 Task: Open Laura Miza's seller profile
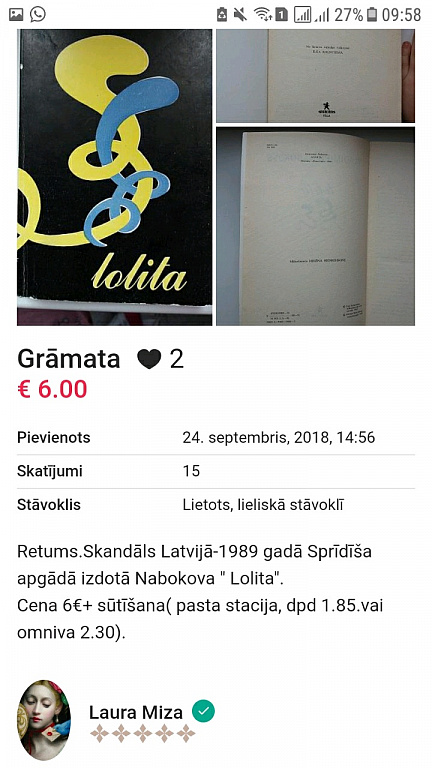tap(136, 712)
